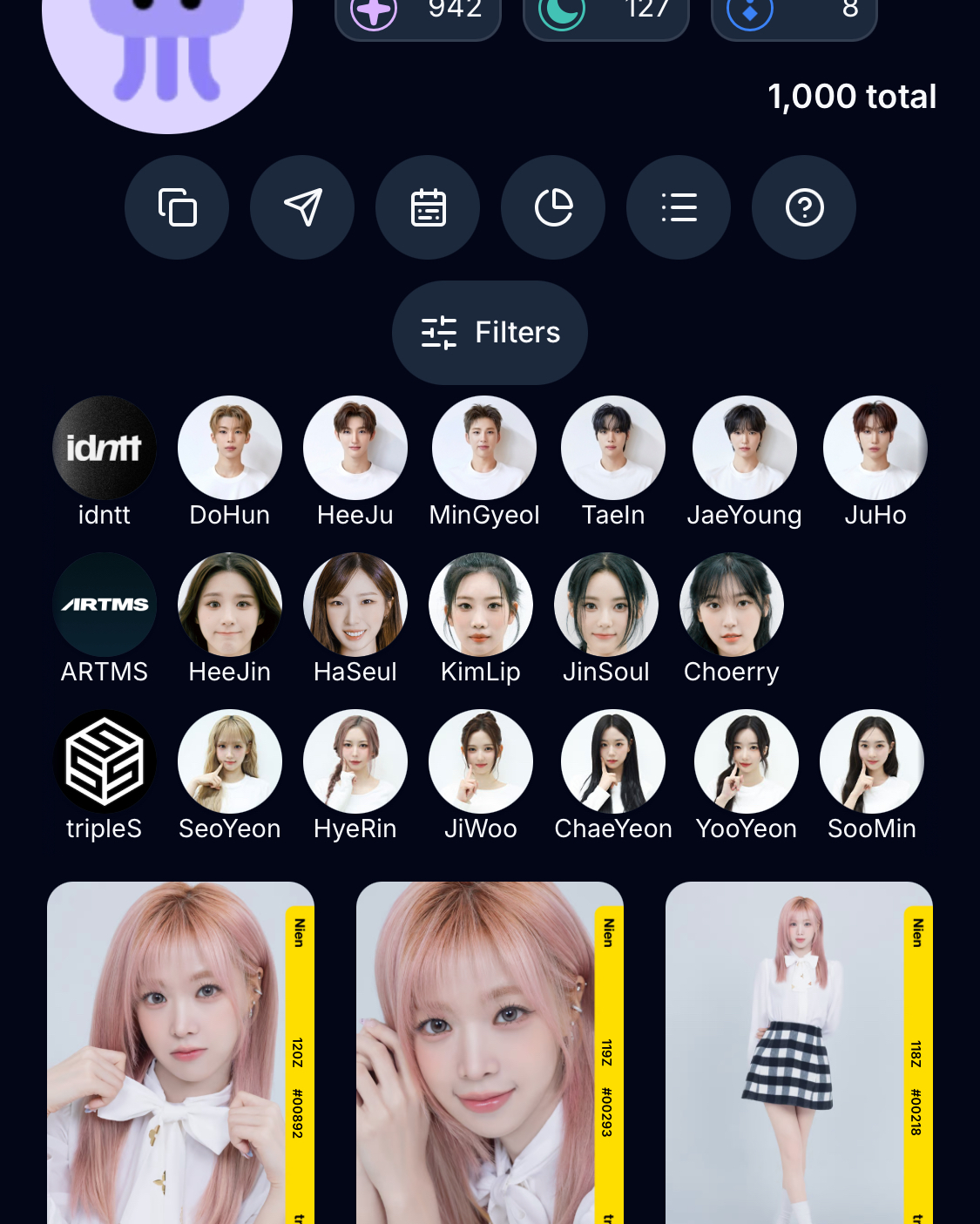Open the pie chart progress icon
This screenshot has height=1224, width=980.
[553, 207]
